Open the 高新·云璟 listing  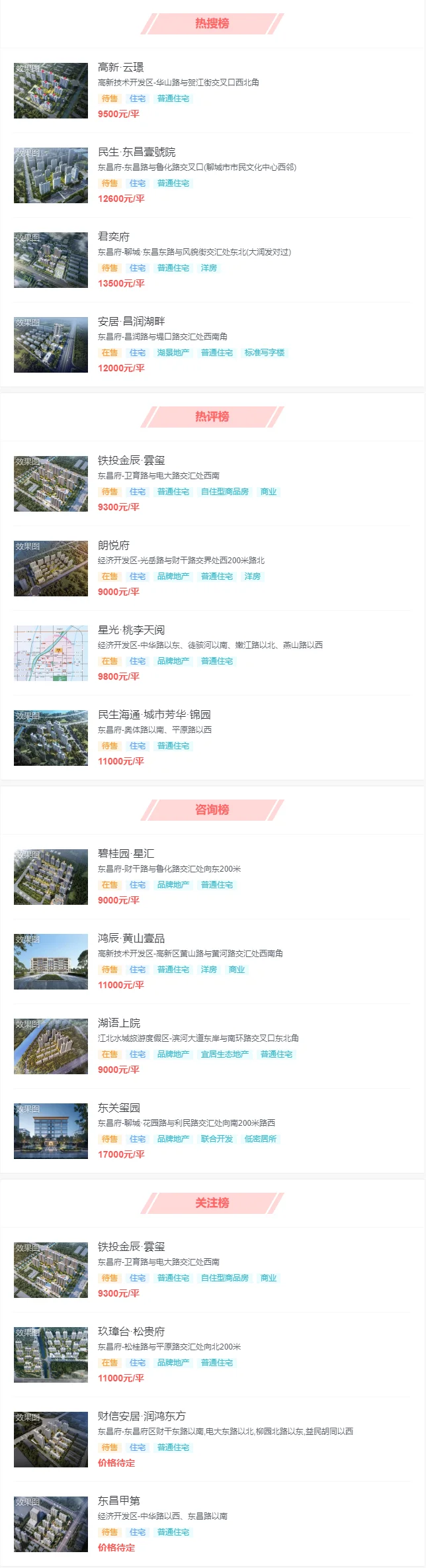[121, 68]
